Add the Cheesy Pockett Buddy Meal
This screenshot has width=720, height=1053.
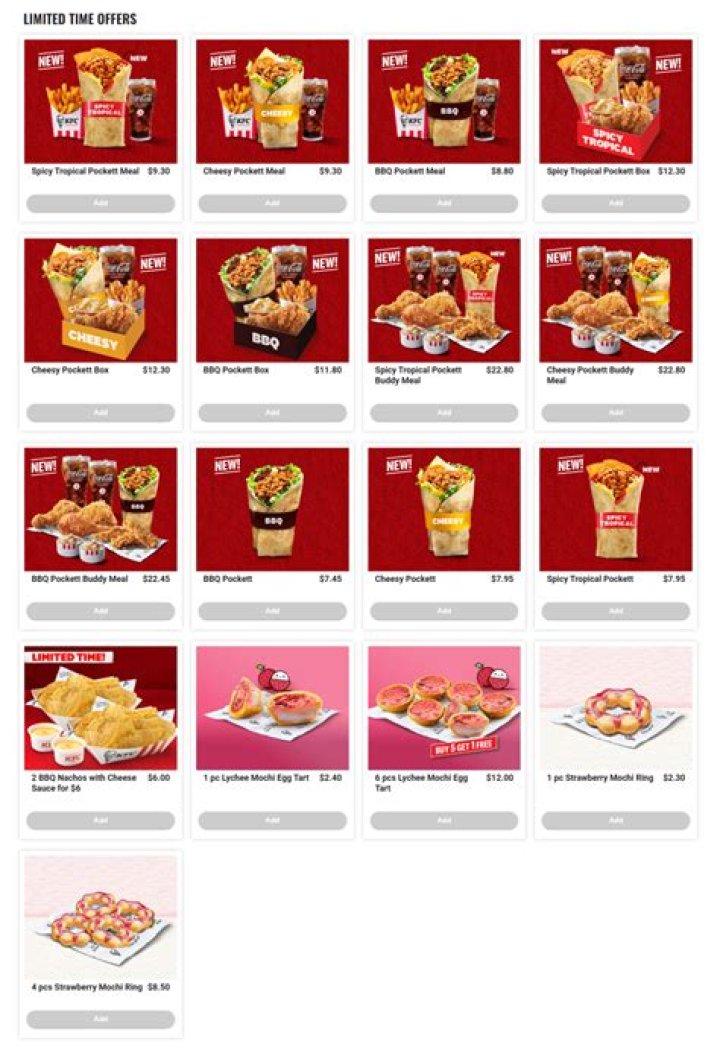[617, 412]
